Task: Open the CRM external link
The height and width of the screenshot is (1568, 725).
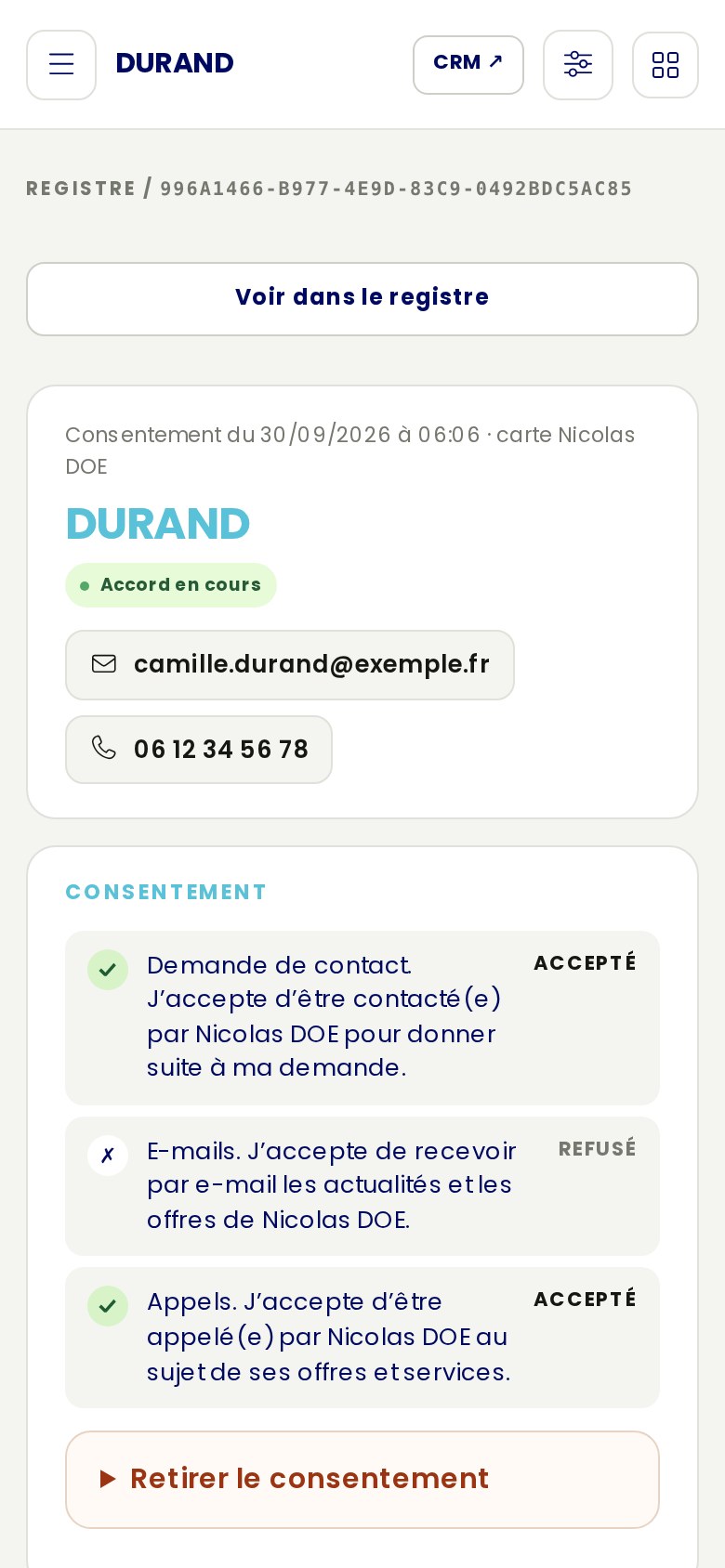Action: (468, 65)
